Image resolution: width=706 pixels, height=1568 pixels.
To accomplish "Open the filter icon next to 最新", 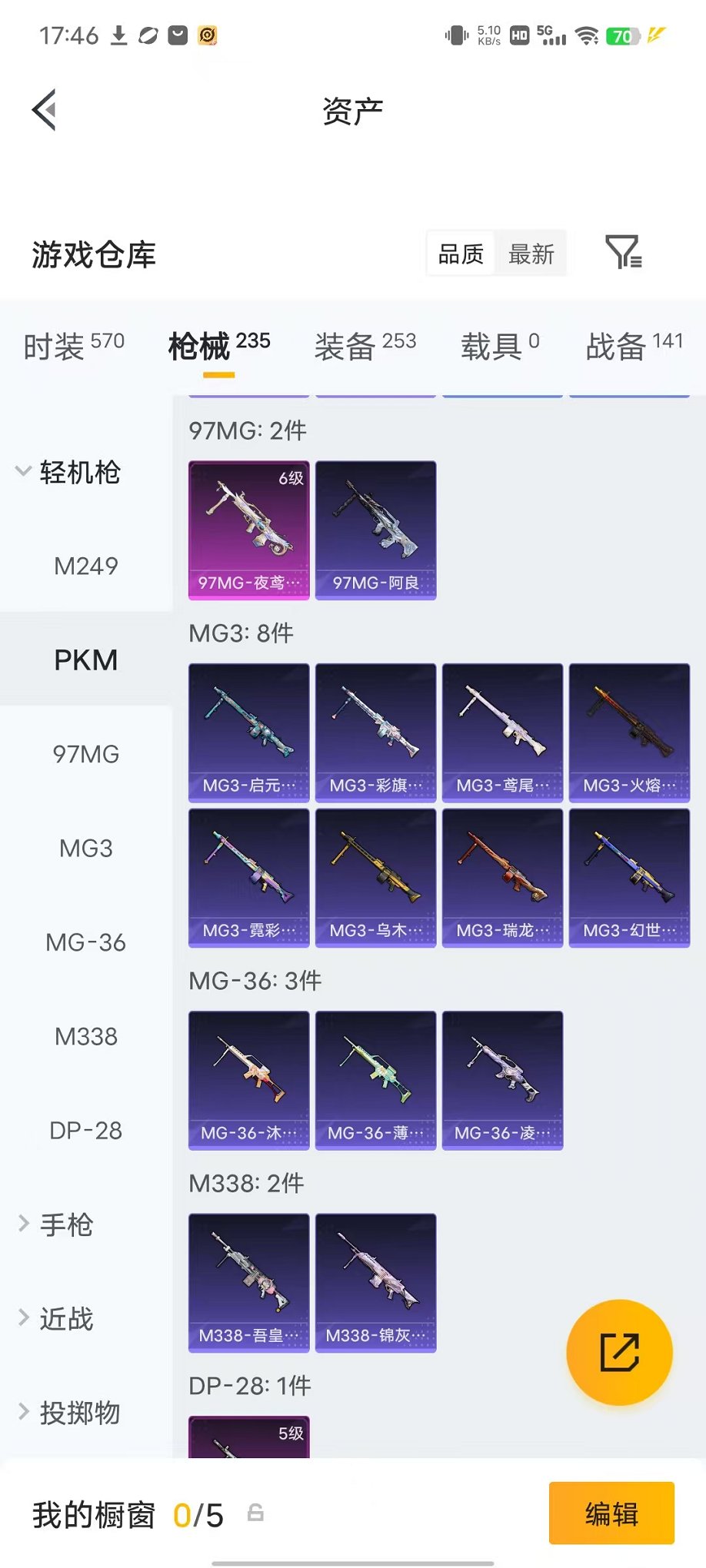I will pos(624,252).
